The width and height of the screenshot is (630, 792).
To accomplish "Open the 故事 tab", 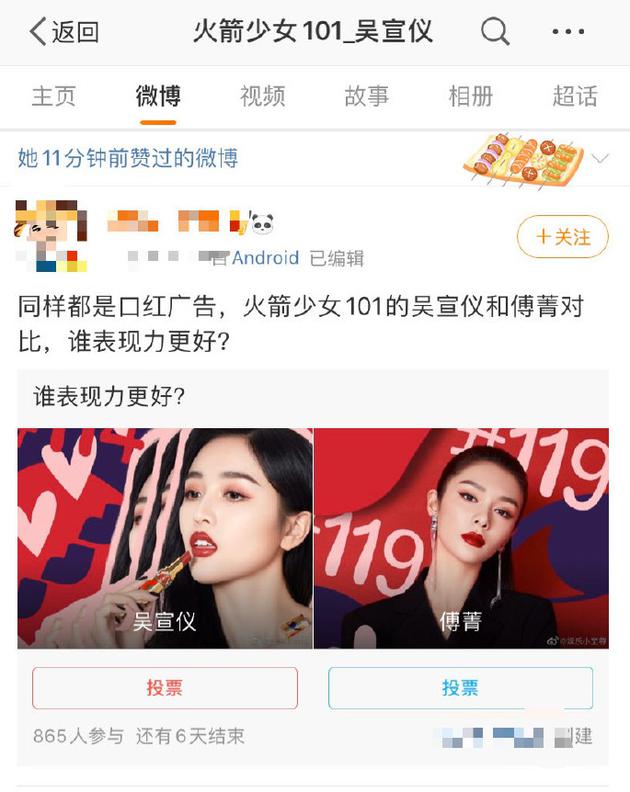I will click(366, 96).
